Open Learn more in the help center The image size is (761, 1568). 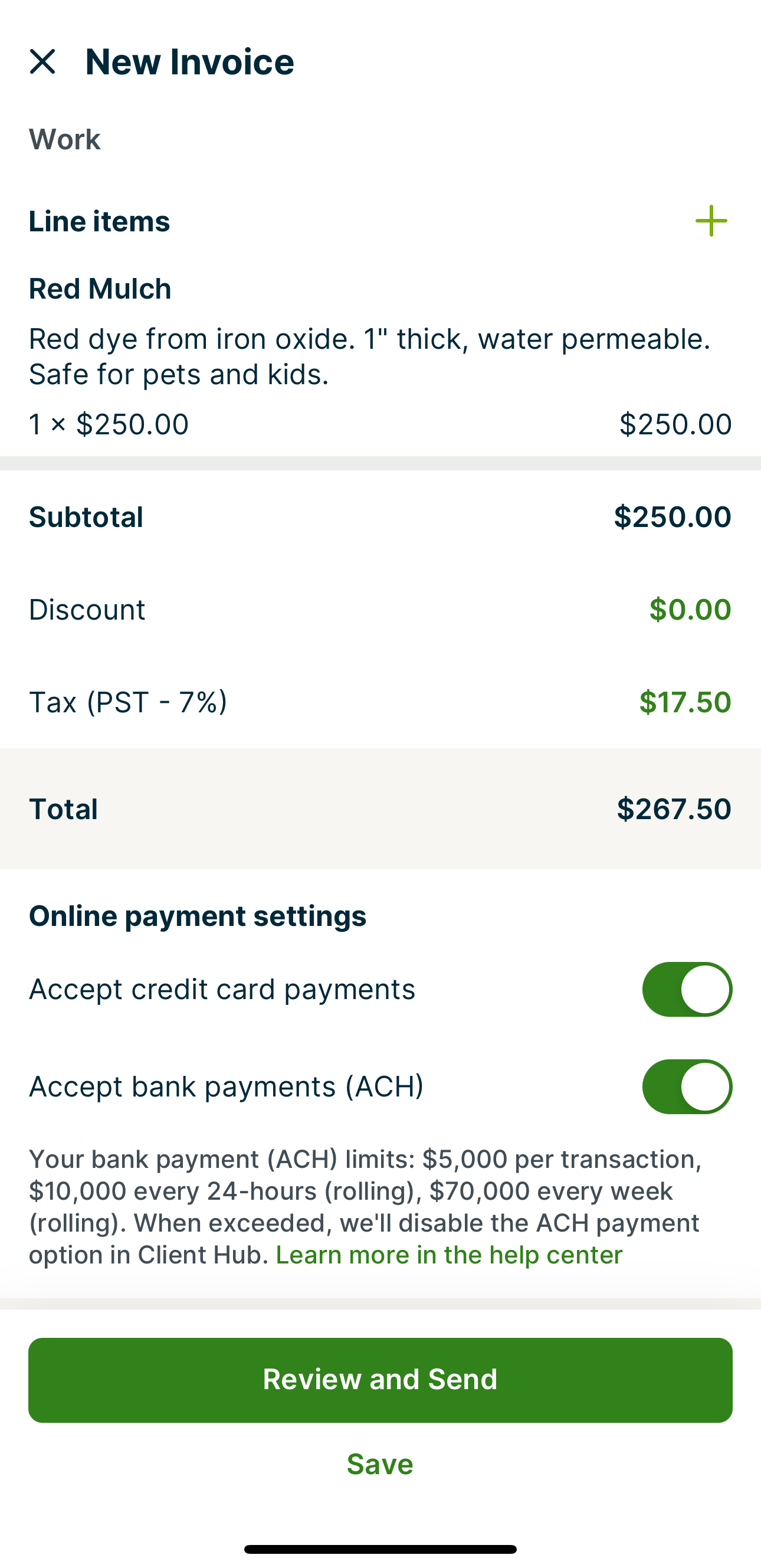[449, 1255]
